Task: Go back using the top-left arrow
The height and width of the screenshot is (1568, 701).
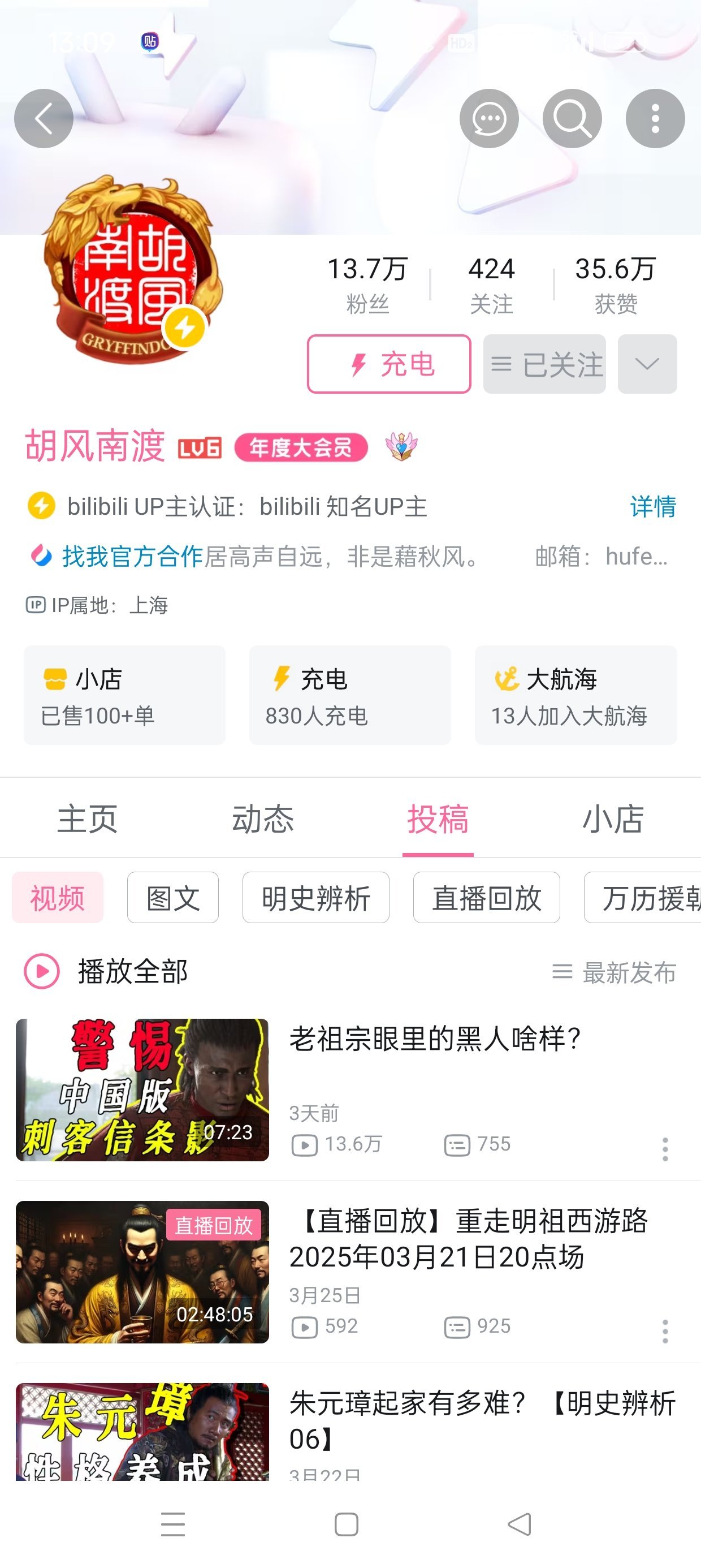Action: coord(44,119)
